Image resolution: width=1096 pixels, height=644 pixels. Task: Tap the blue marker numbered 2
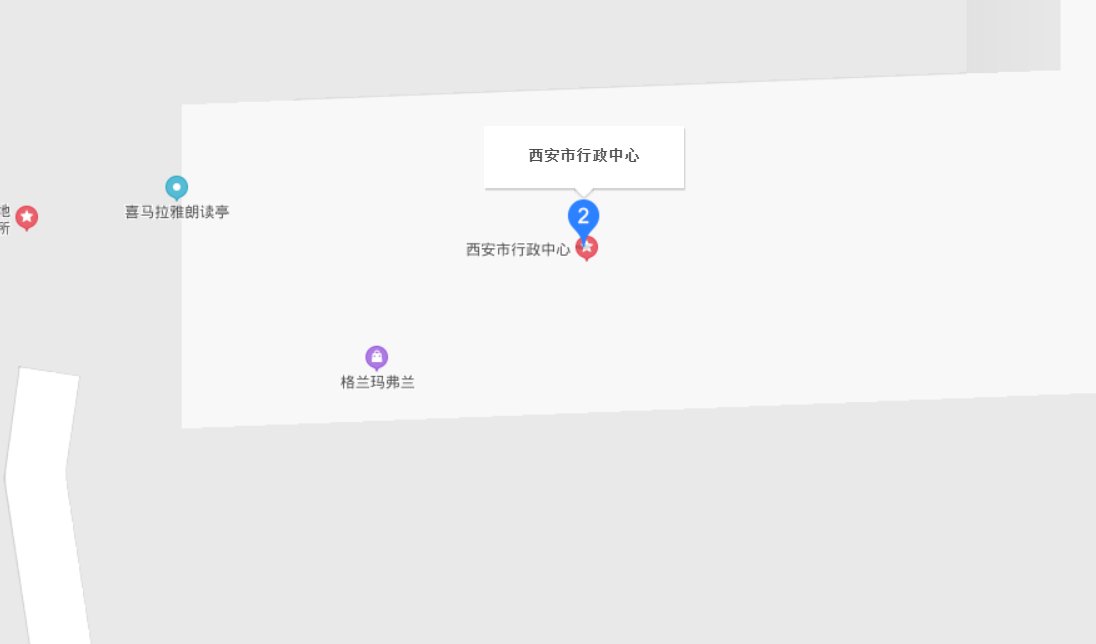[583, 215]
